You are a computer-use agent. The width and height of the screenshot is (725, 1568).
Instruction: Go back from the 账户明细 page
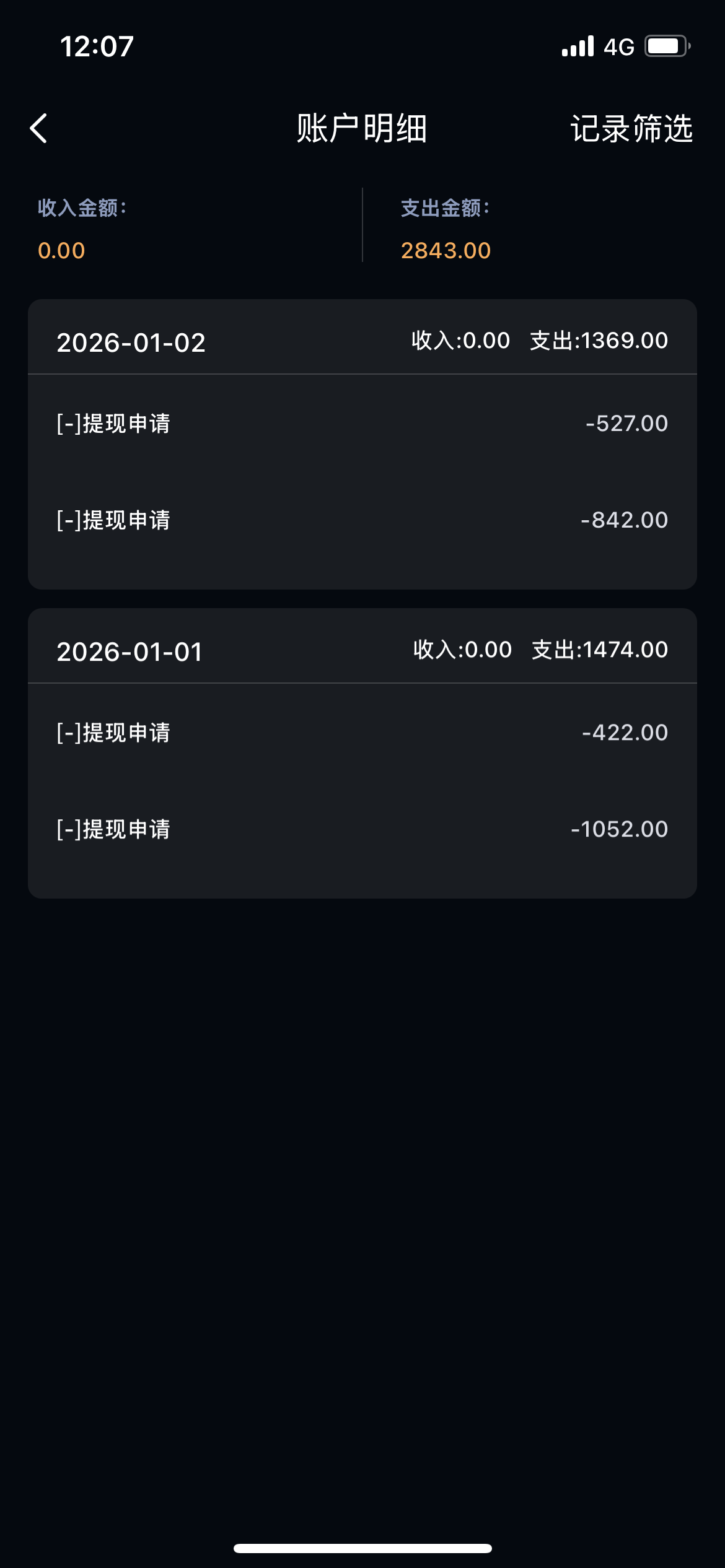[38, 128]
